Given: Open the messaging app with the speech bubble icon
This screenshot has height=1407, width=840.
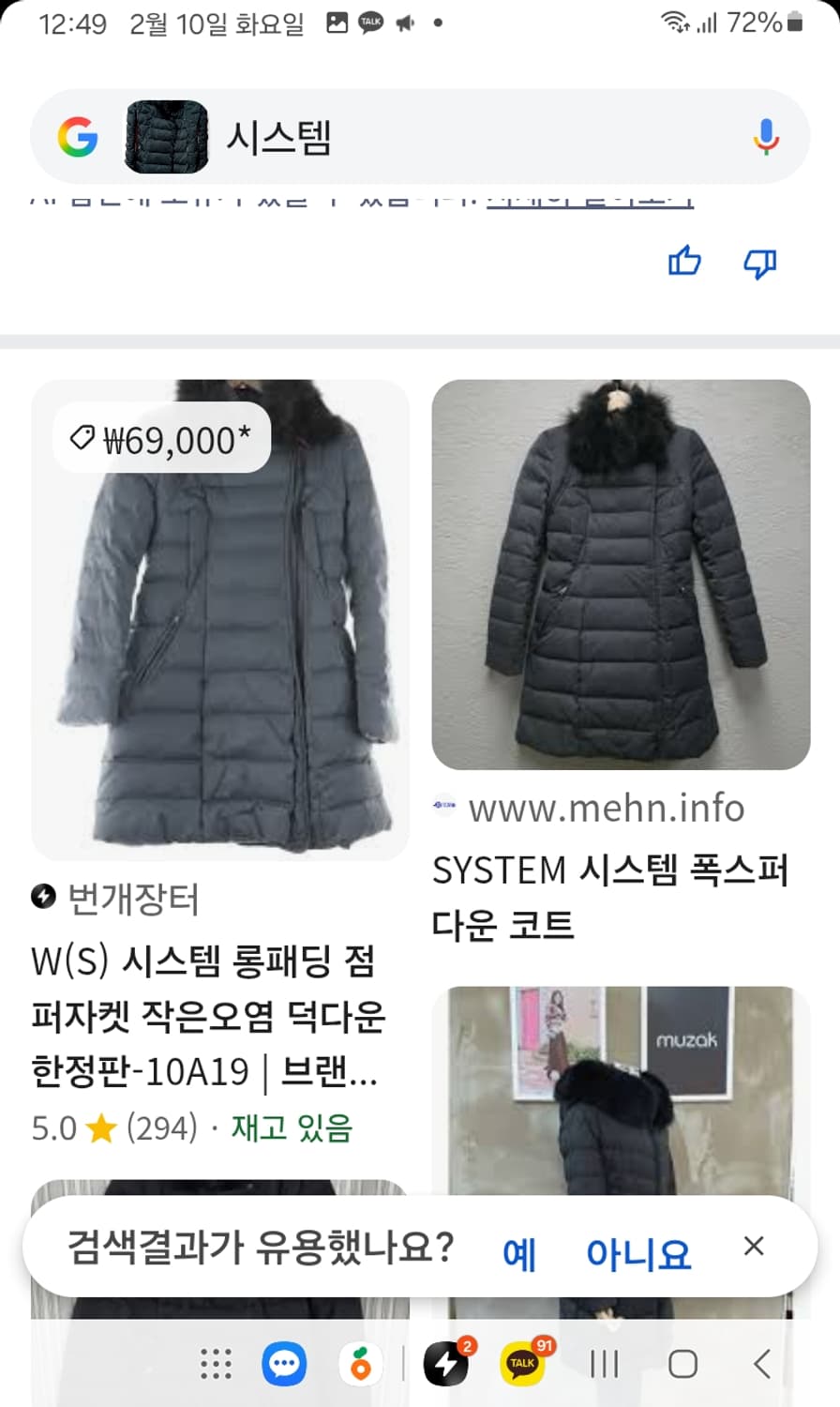Looking at the screenshot, I should (x=284, y=1364).
